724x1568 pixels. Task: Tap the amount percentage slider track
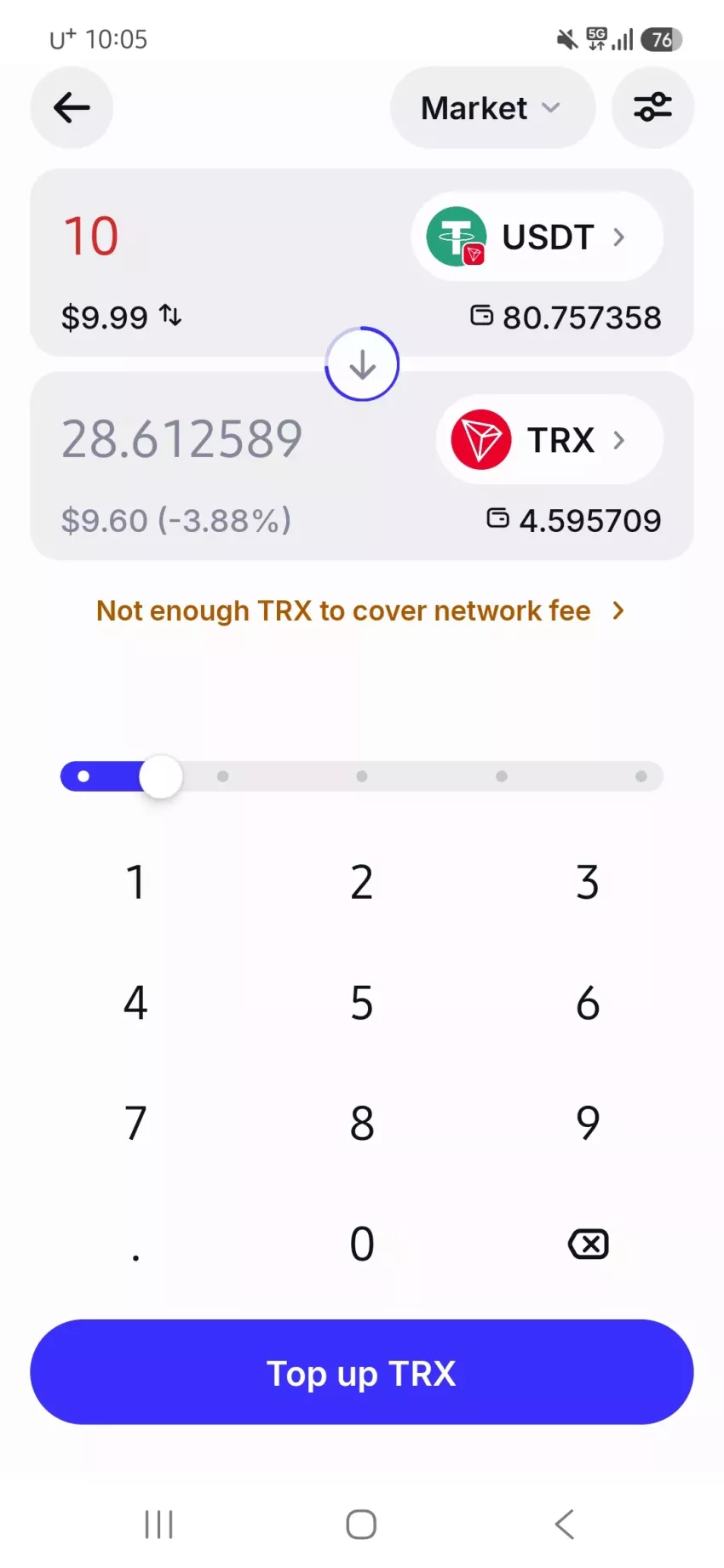[361, 776]
